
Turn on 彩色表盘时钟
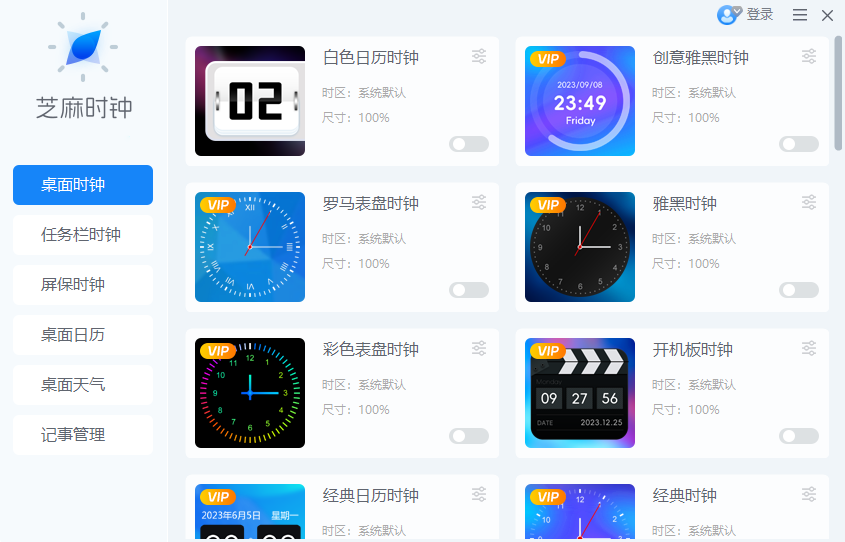coord(469,436)
